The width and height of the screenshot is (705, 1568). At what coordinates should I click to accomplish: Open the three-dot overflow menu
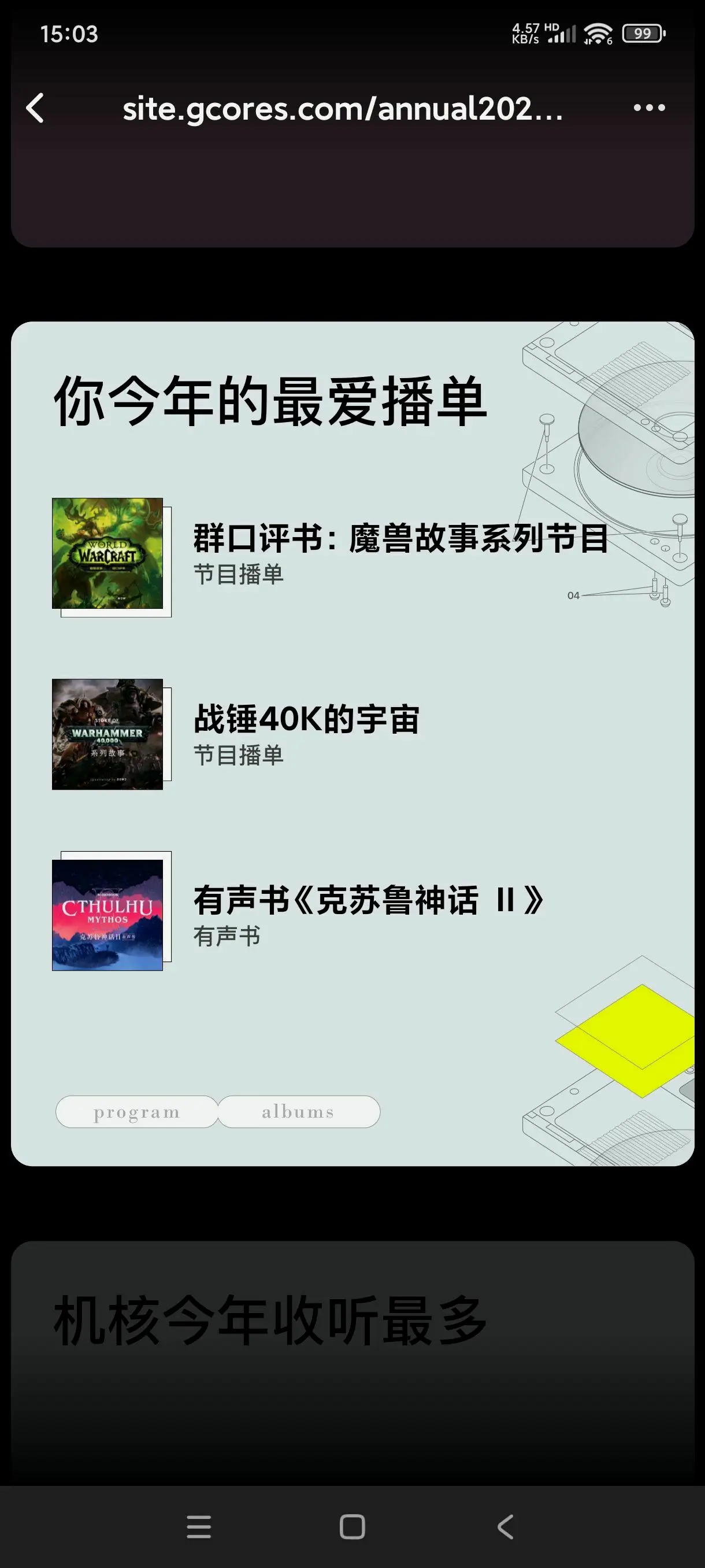(648, 108)
